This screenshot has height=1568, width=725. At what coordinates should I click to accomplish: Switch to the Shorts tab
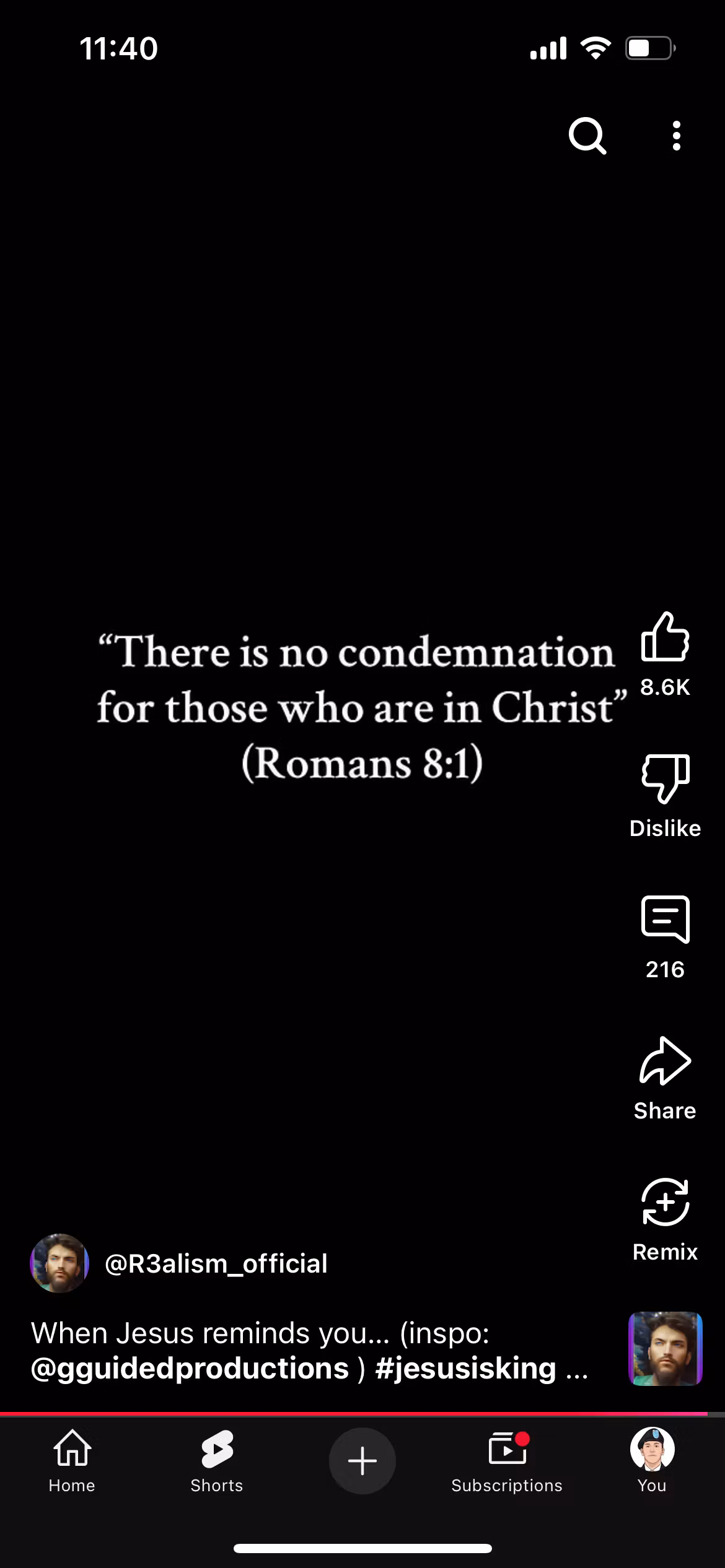[x=217, y=1460]
